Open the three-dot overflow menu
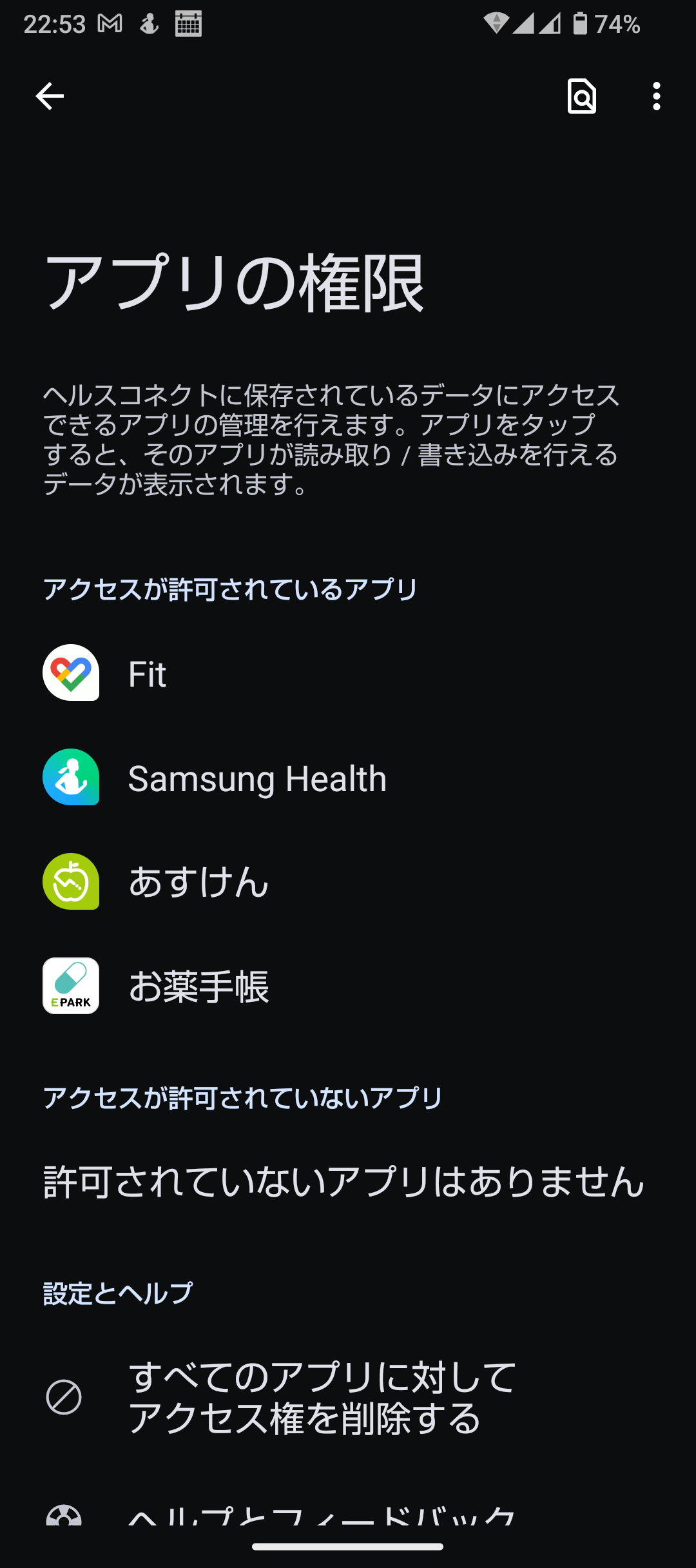The image size is (696, 1568). (x=656, y=97)
